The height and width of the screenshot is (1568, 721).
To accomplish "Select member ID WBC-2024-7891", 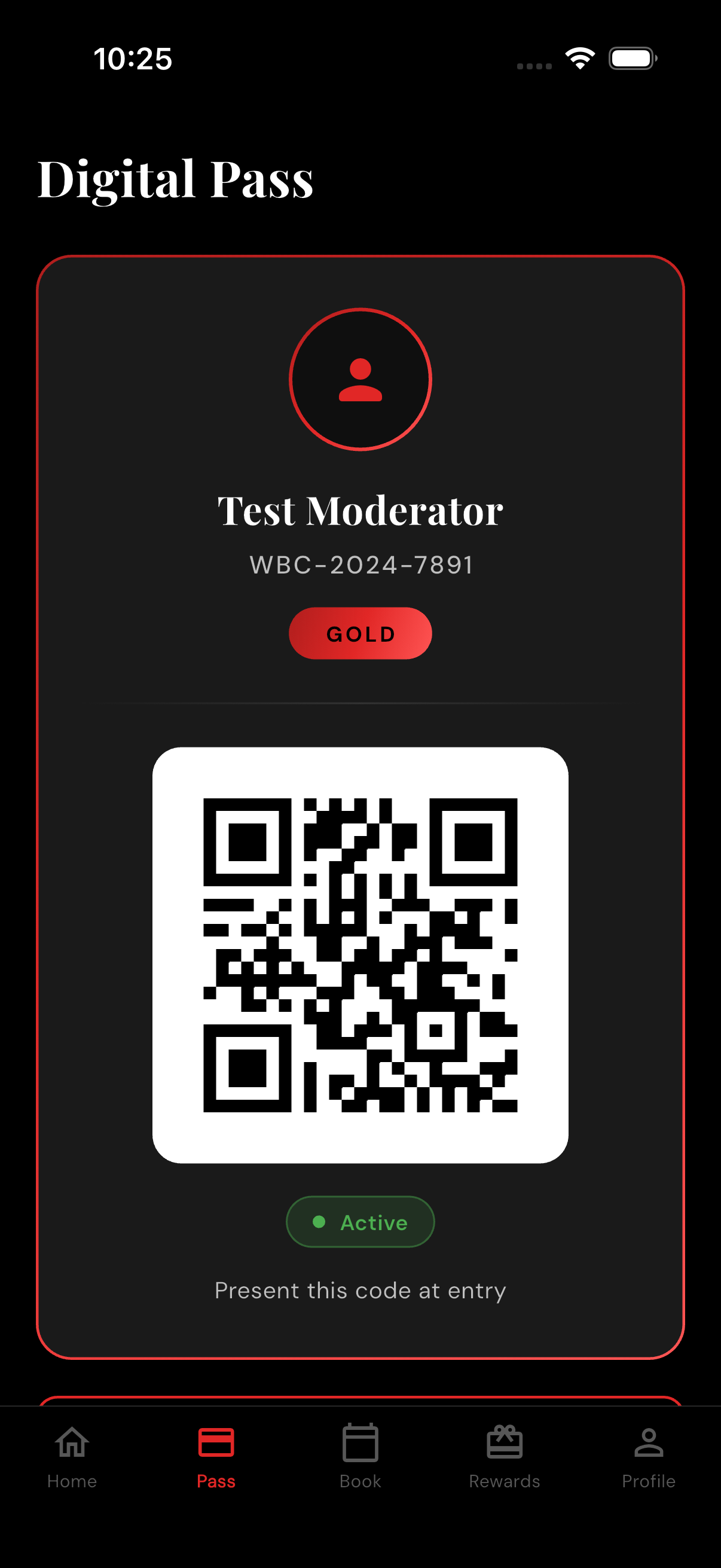I will coord(361,565).
